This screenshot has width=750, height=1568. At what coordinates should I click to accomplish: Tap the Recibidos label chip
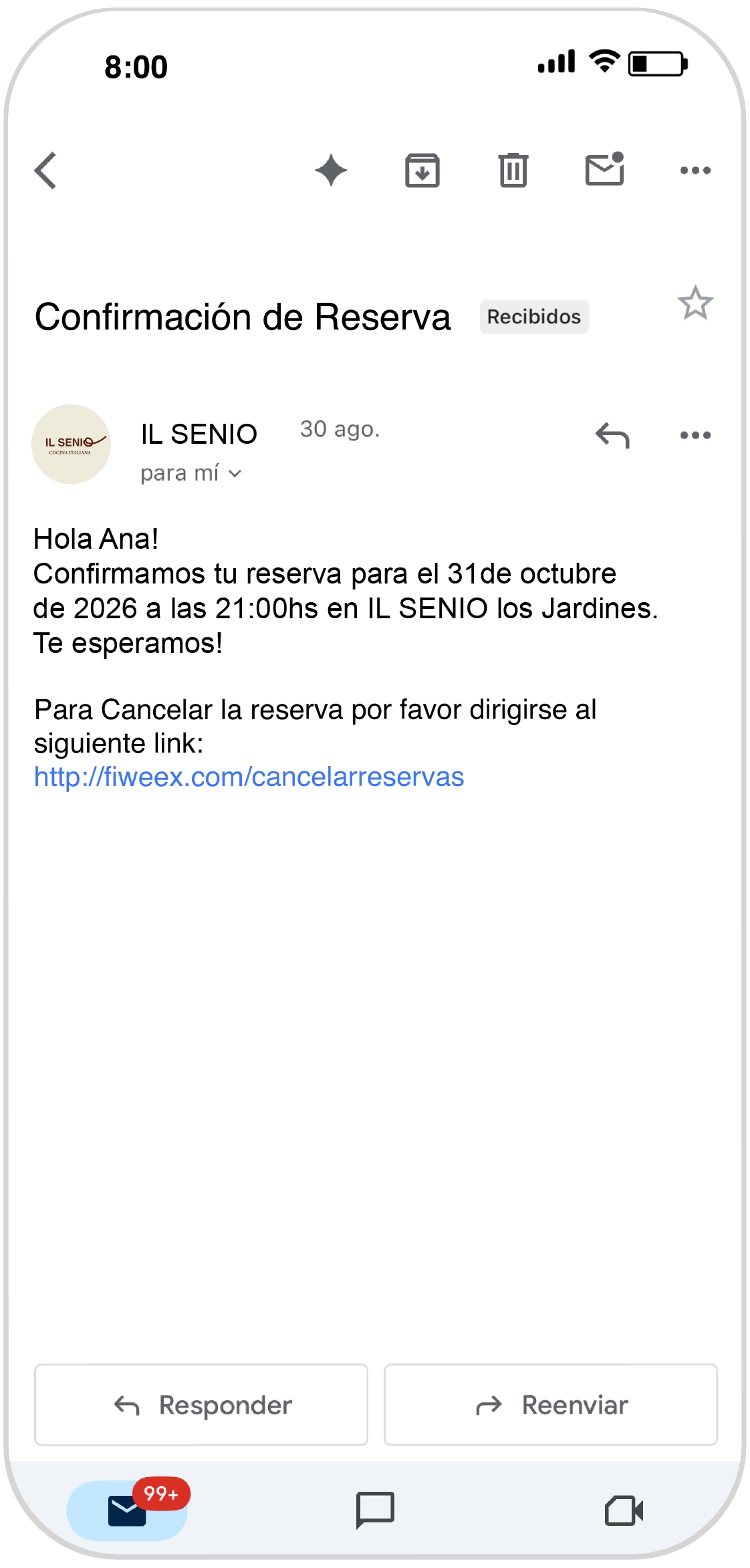pos(533,317)
